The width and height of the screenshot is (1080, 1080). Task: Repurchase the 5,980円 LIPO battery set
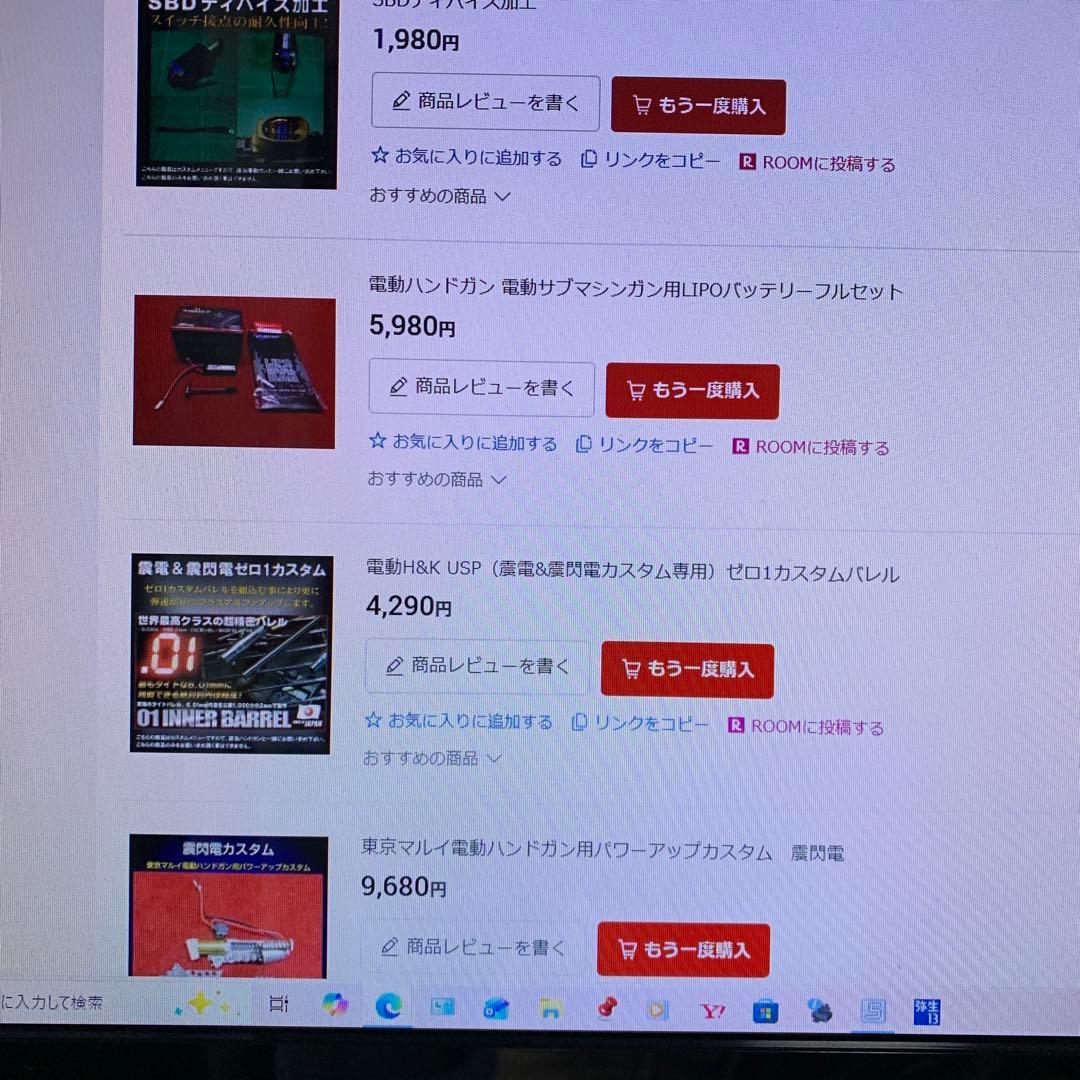692,391
